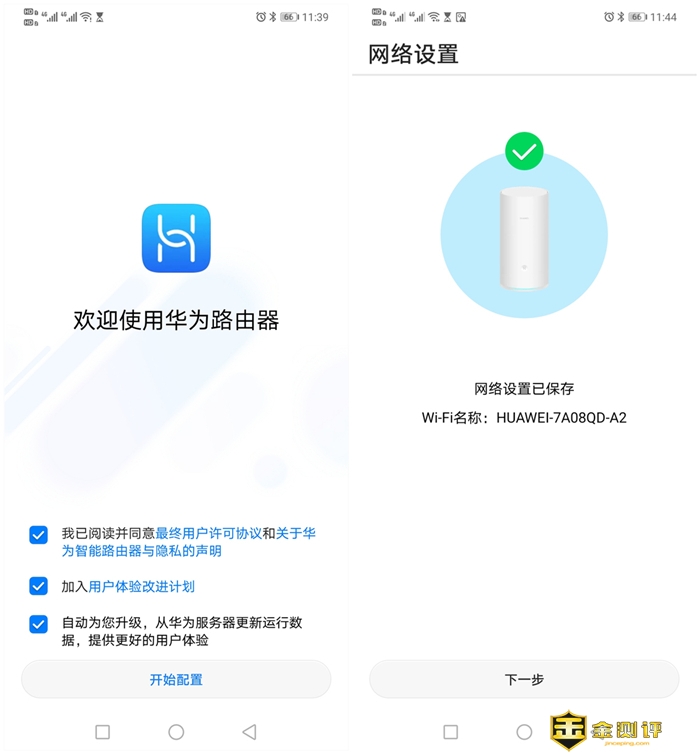Tap the 开始配置 button
This screenshot has width=700, height=754.
pos(176,679)
